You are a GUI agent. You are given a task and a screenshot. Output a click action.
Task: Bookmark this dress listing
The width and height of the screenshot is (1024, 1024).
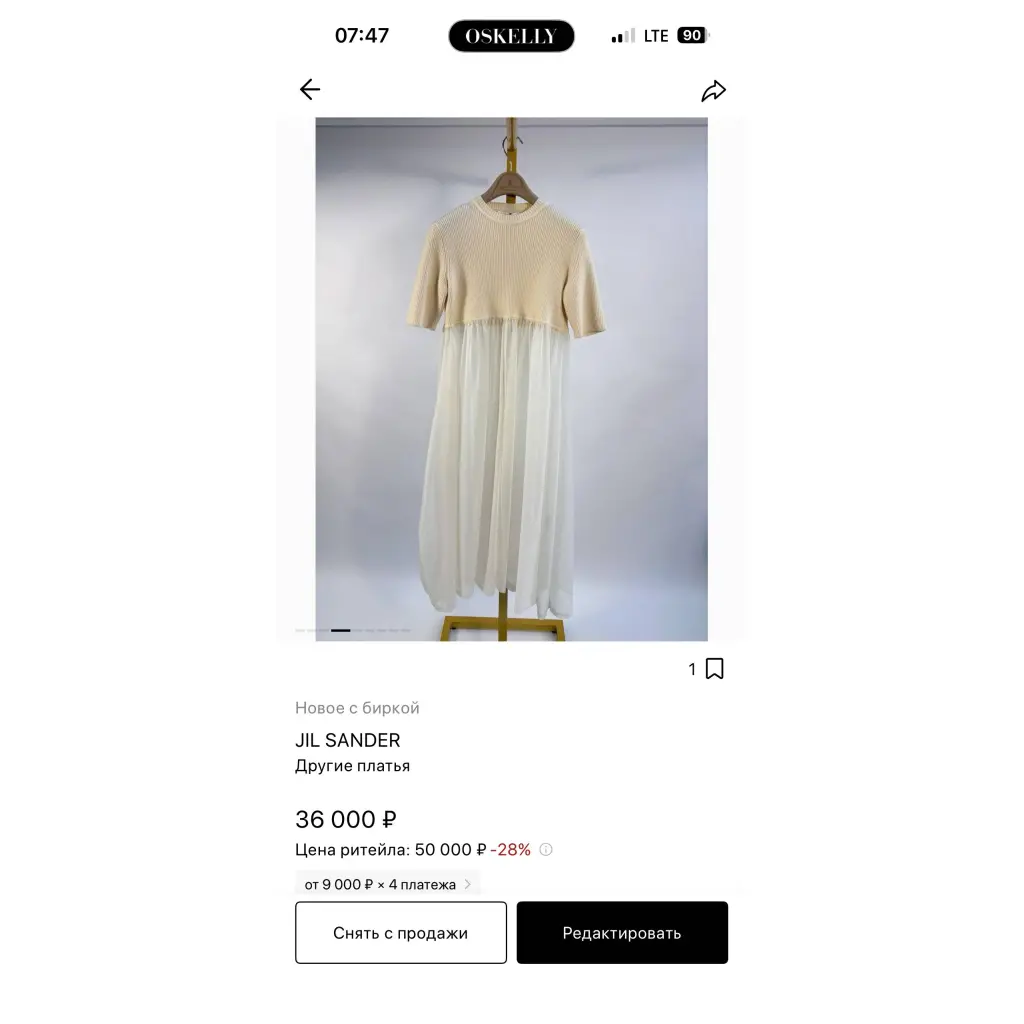pos(714,669)
